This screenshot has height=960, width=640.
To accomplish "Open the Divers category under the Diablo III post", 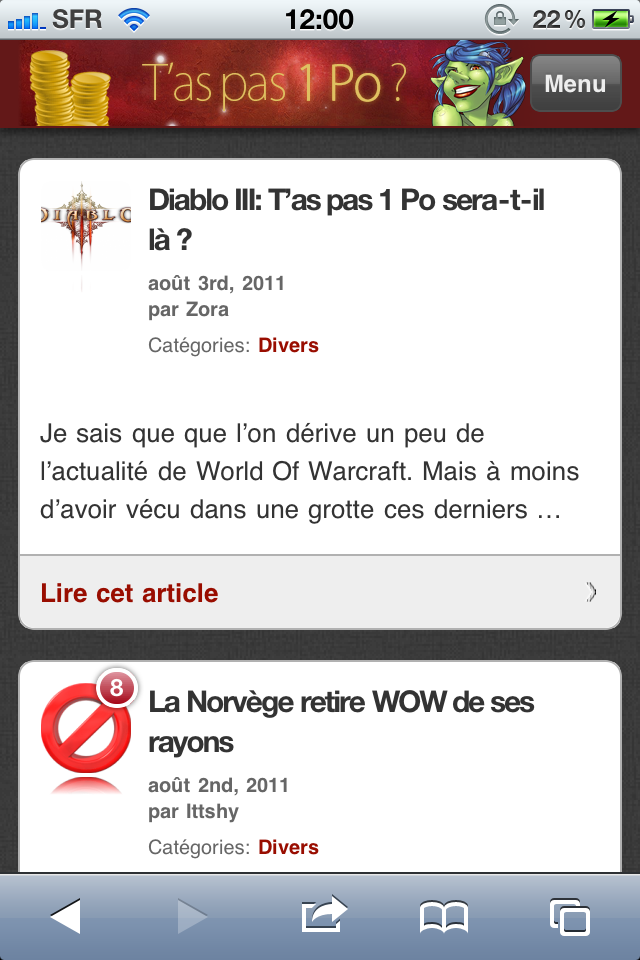I will click(288, 346).
